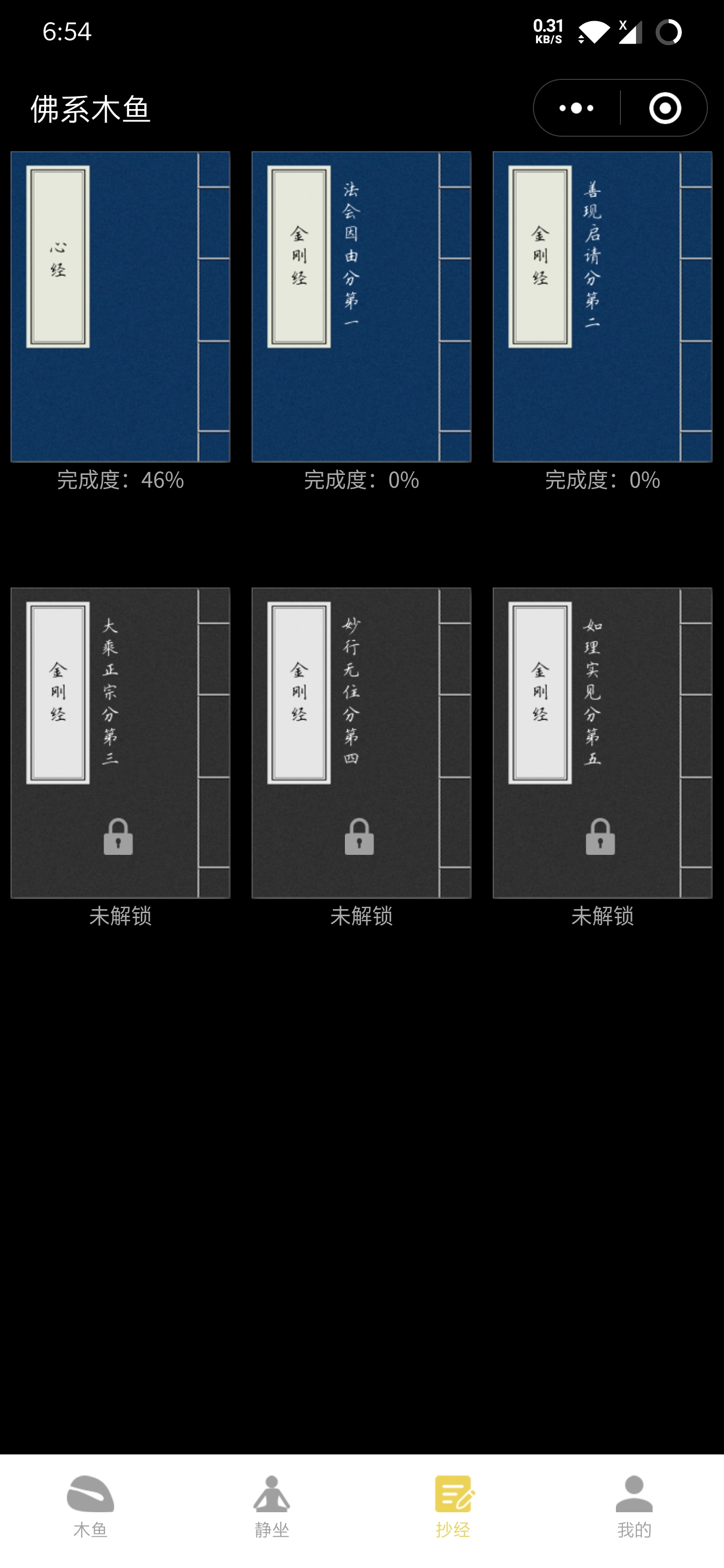Go to the 抄经 tab
Screen dimensions: 724x1568
pyautogui.click(x=452, y=1506)
